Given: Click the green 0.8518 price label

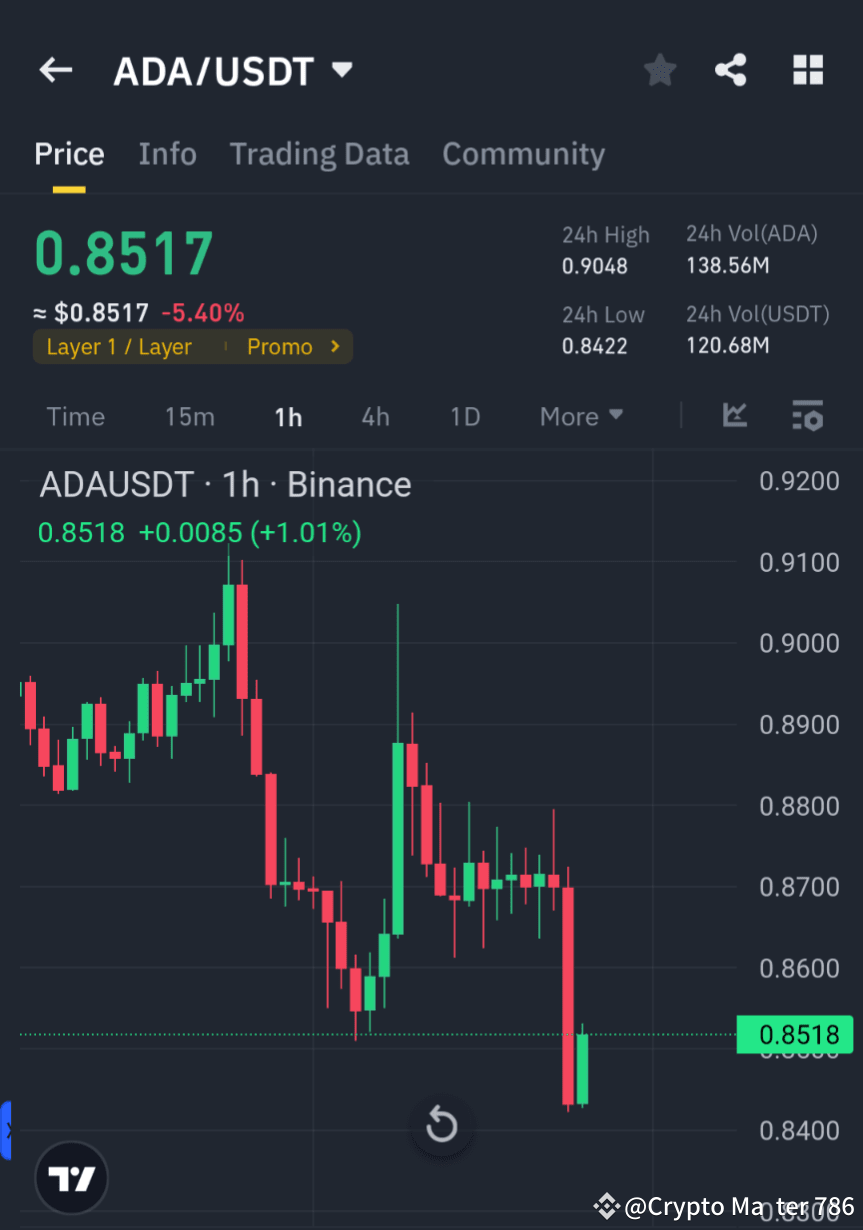Looking at the screenshot, I should (795, 1034).
